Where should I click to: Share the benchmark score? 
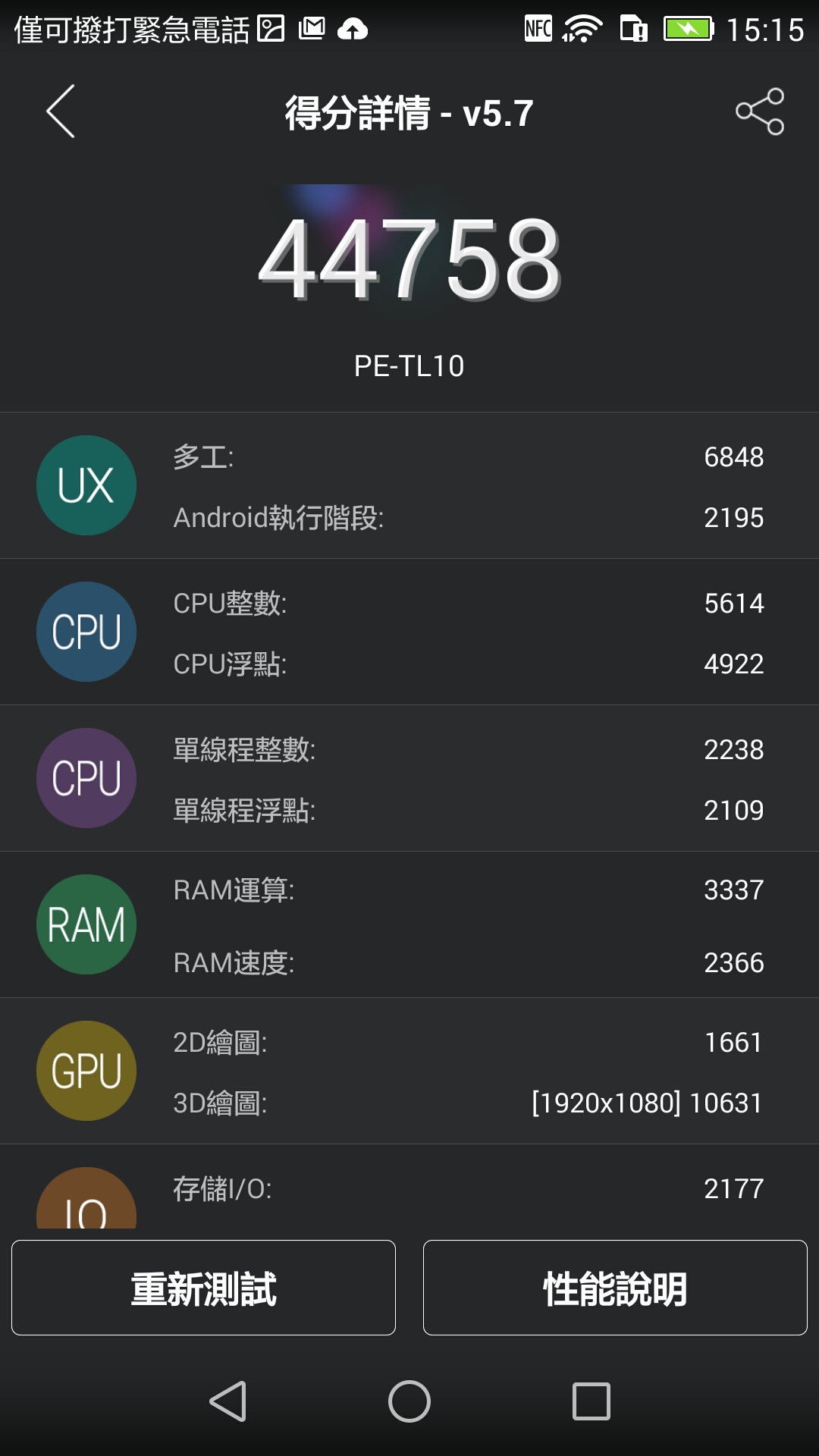(760, 111)
